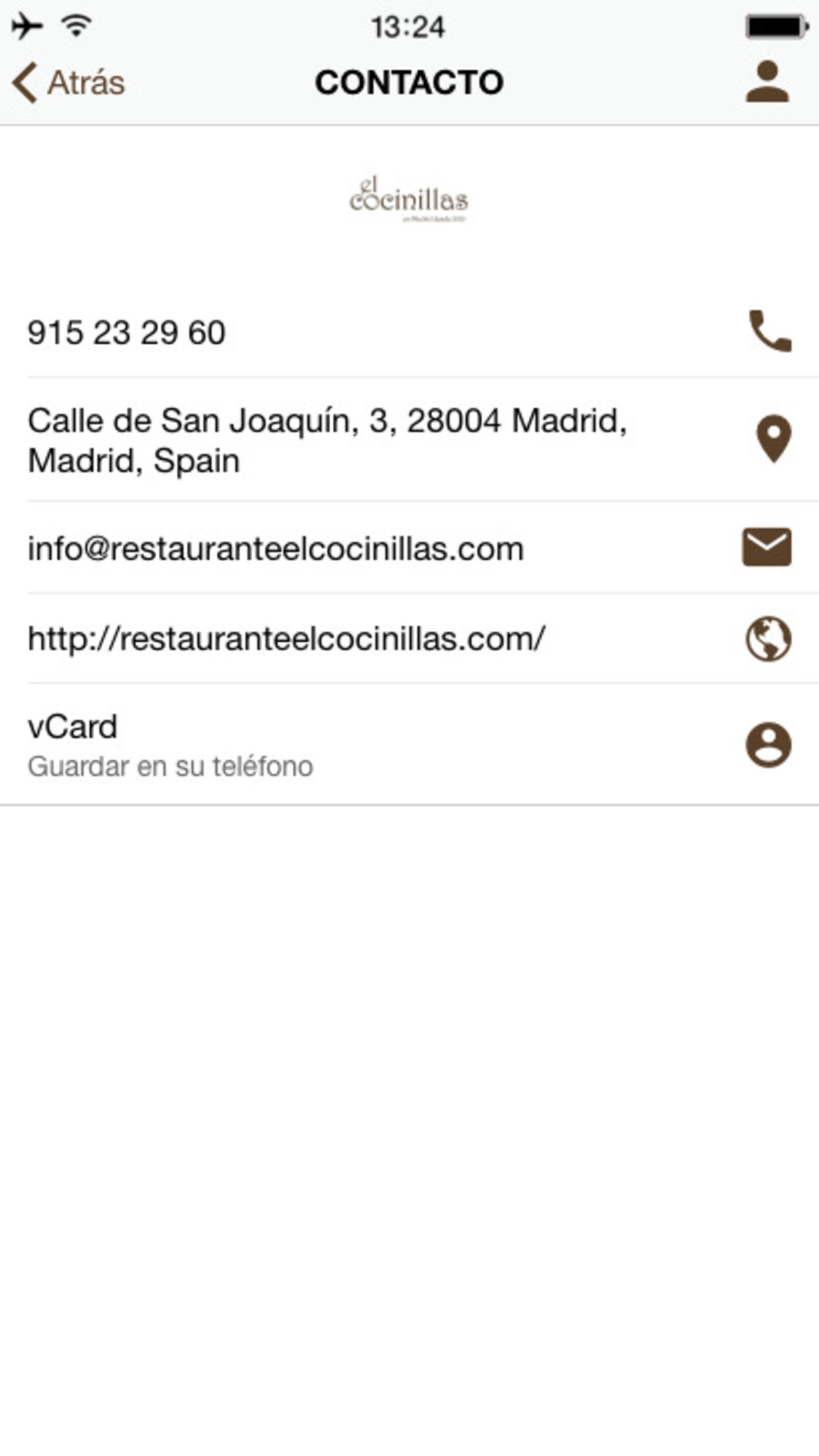Save the vCard to your phone

click(409, 744)
